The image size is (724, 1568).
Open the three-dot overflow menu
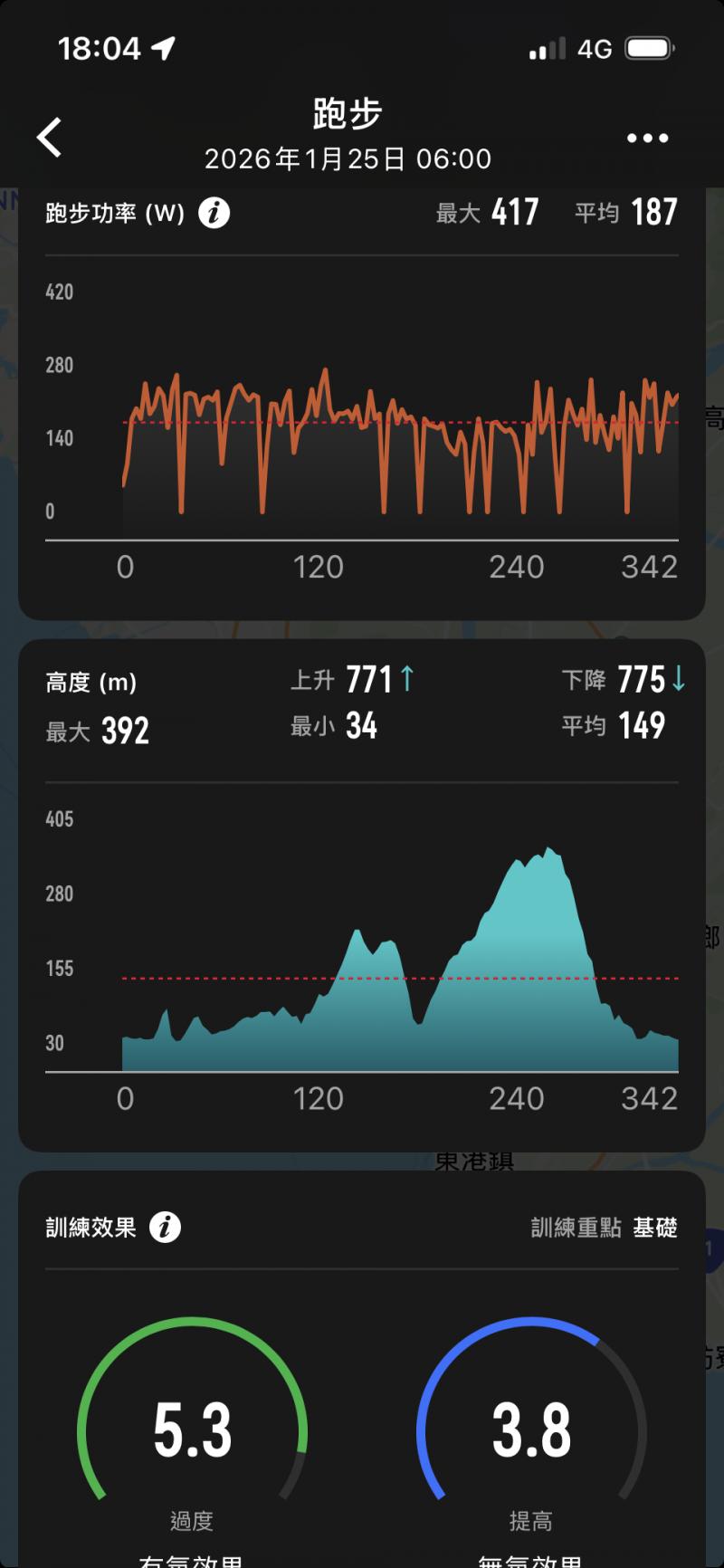(x=647, y=139)
